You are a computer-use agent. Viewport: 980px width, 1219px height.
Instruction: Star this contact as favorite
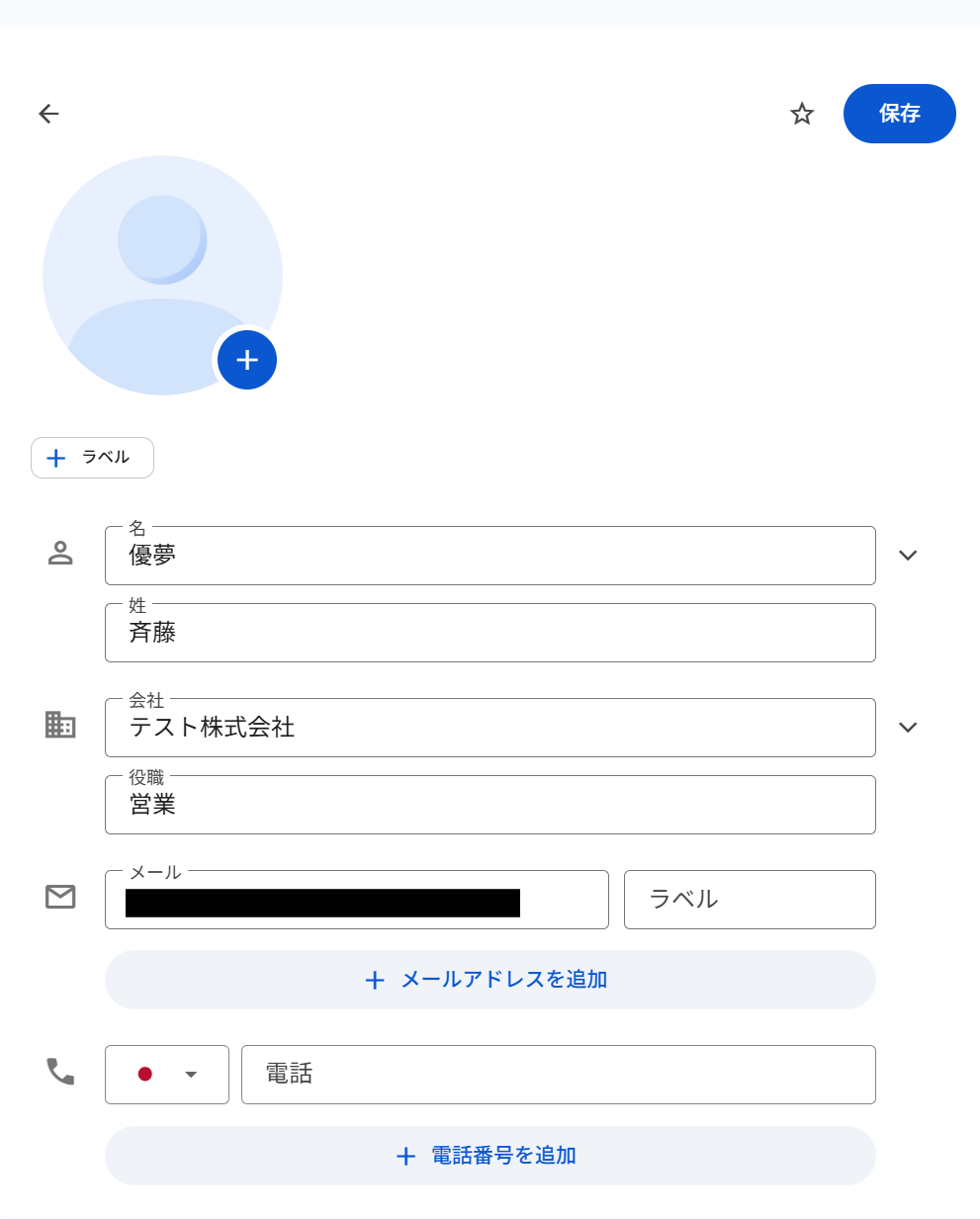point(802,114)
